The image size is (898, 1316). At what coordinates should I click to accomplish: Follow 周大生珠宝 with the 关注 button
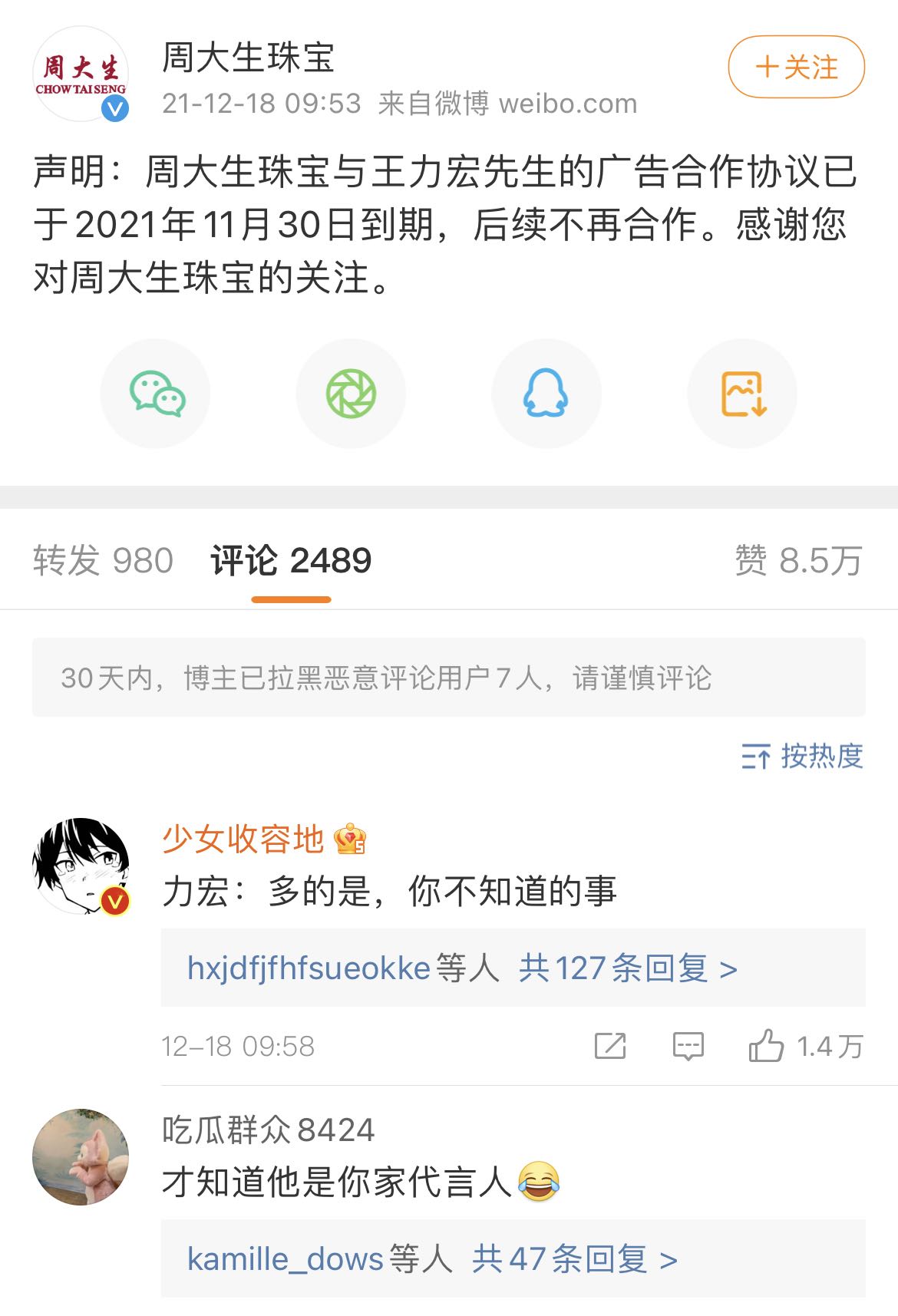[x=796, y=68]
